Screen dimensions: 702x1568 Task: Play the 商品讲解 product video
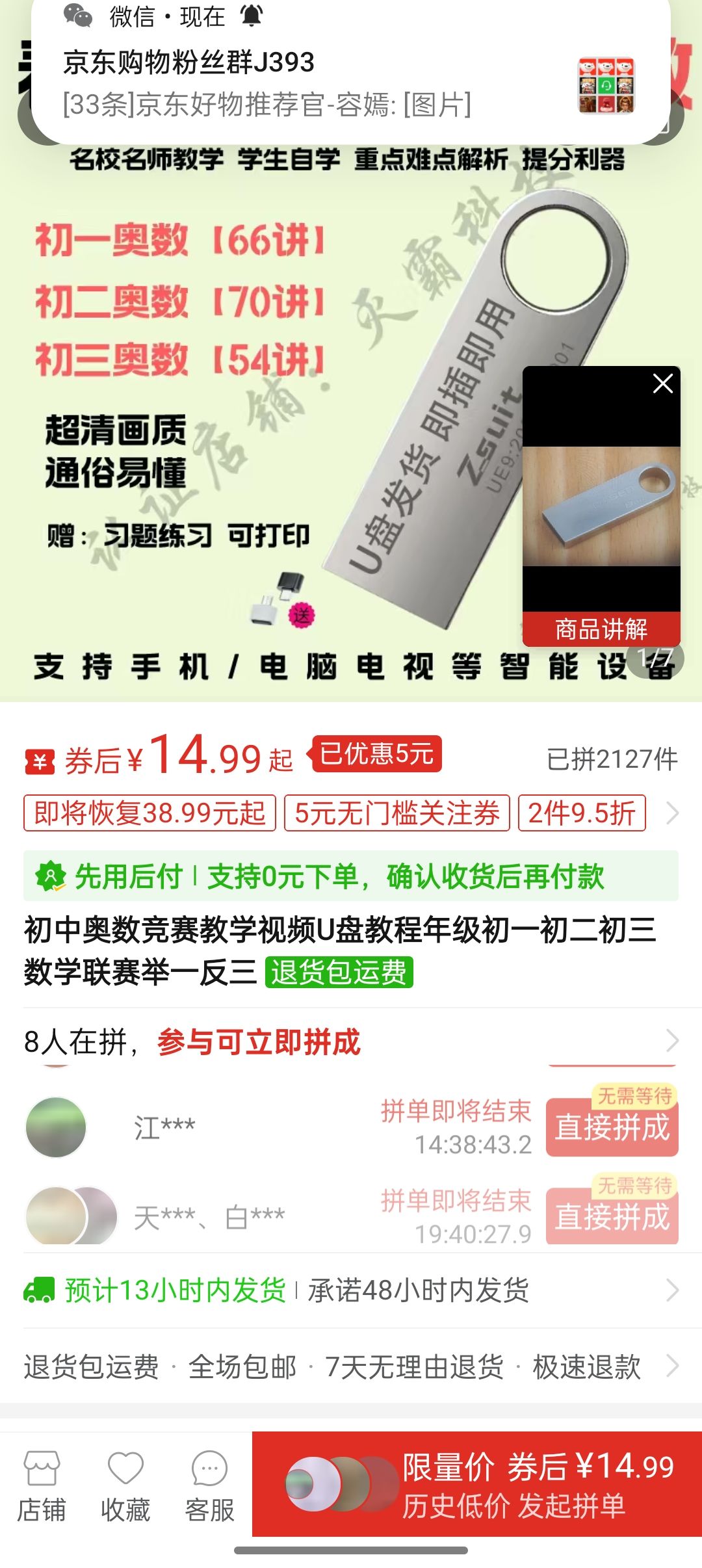point(601,506)
